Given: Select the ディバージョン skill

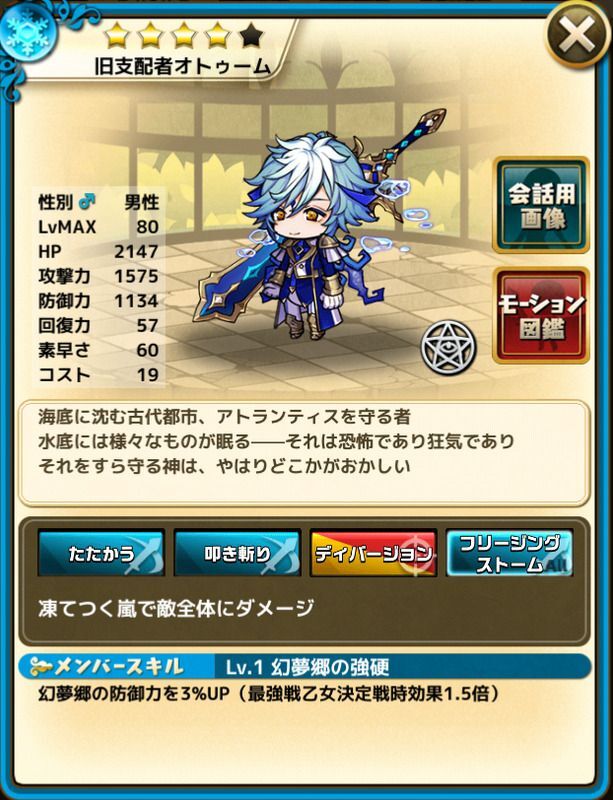Looking at the screenshot, I should coord(373,554).
